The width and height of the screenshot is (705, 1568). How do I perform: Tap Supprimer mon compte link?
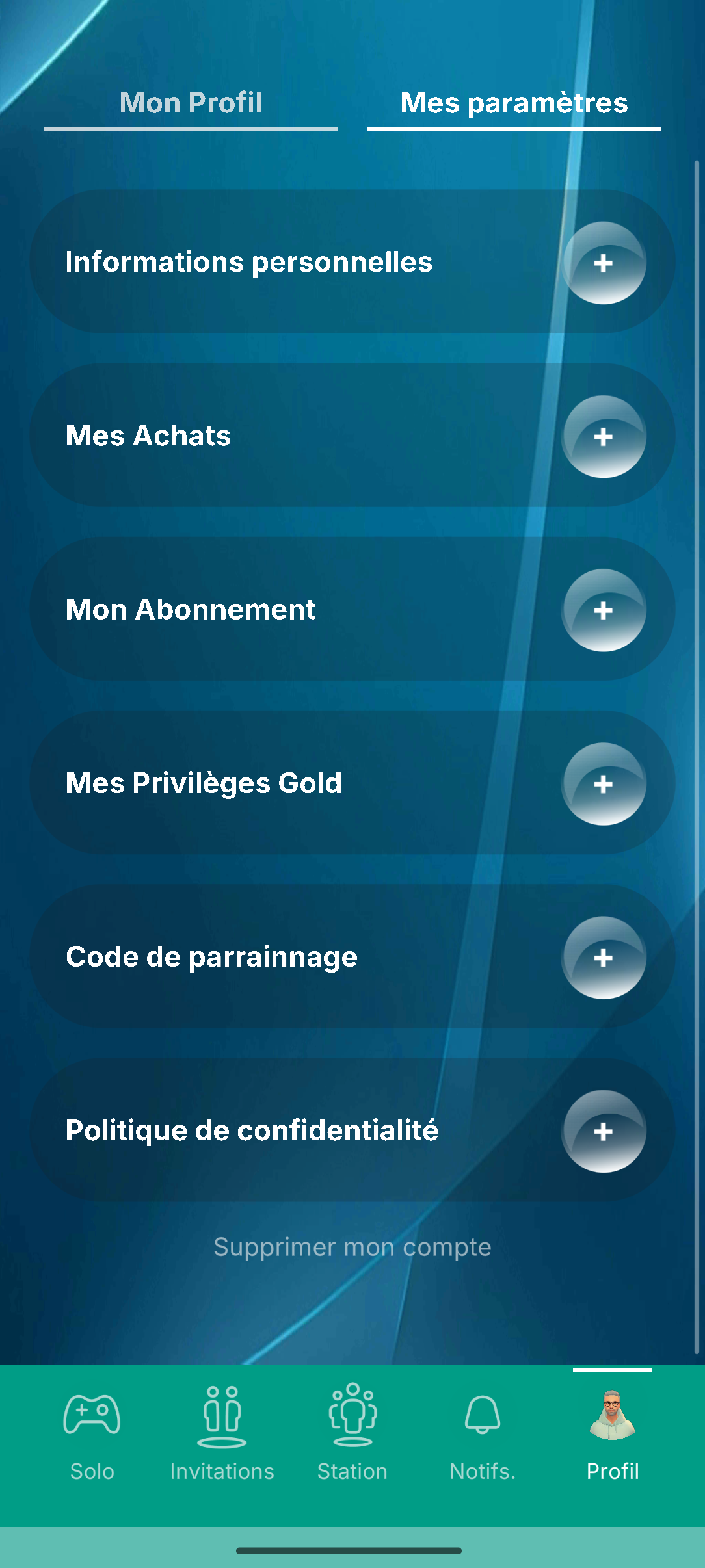click(x=352, y=1247)
